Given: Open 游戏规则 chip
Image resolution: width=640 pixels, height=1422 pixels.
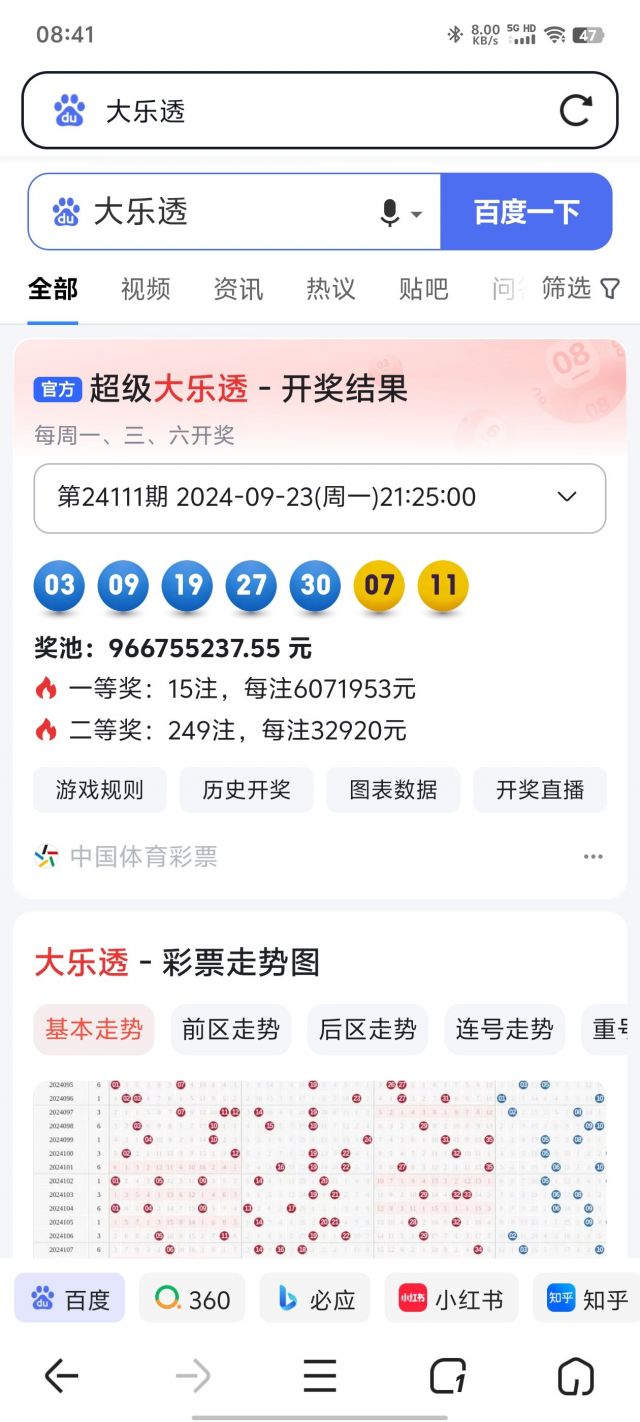Looking at the screenshot, I should coord(100,790).
